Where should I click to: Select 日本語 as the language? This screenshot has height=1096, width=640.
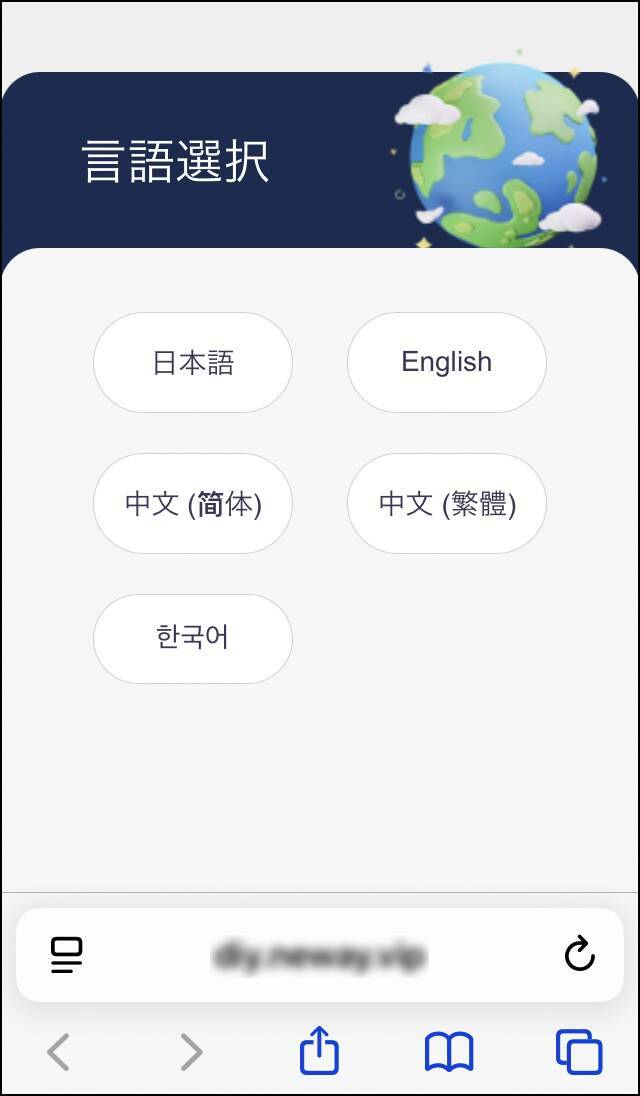coord(193,362)
